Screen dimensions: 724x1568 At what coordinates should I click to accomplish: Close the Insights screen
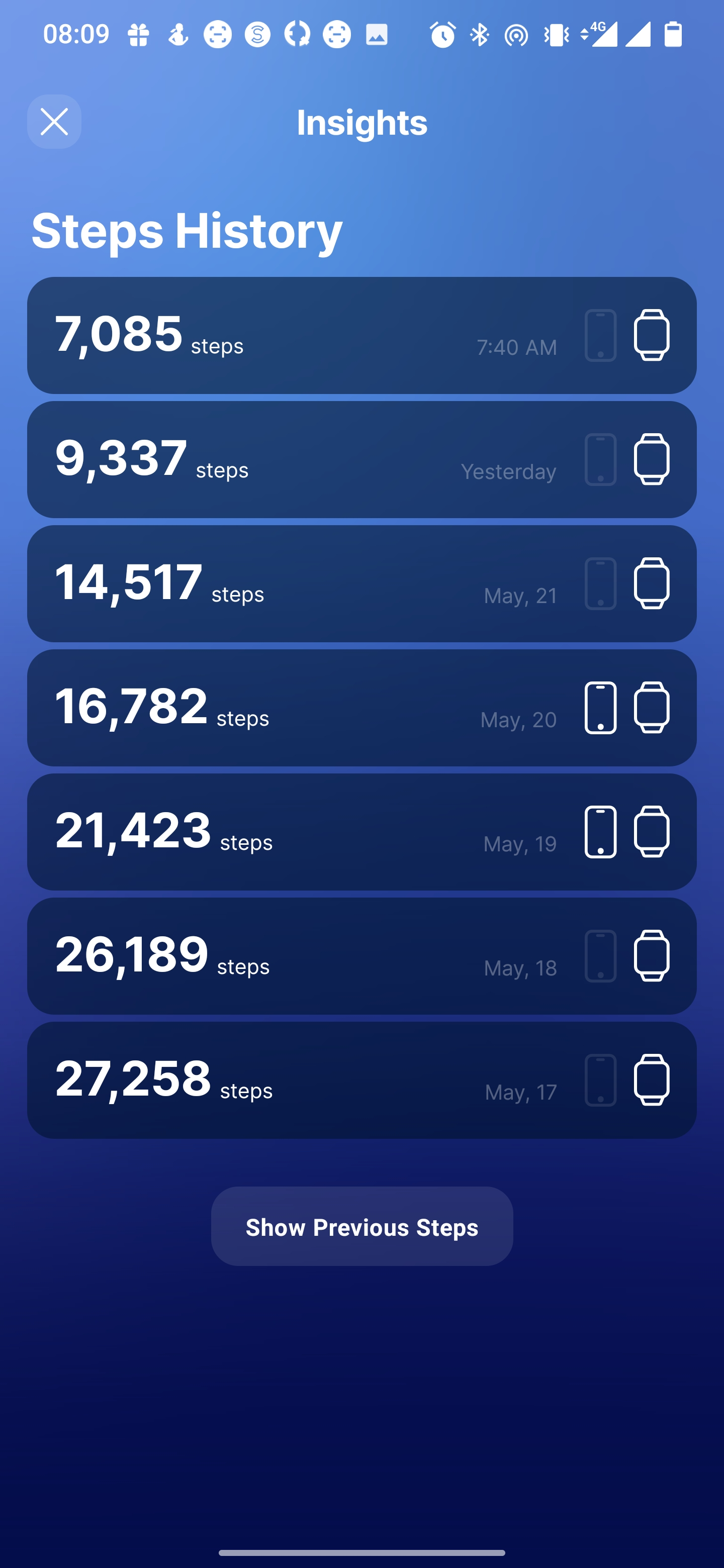point(54,122)
